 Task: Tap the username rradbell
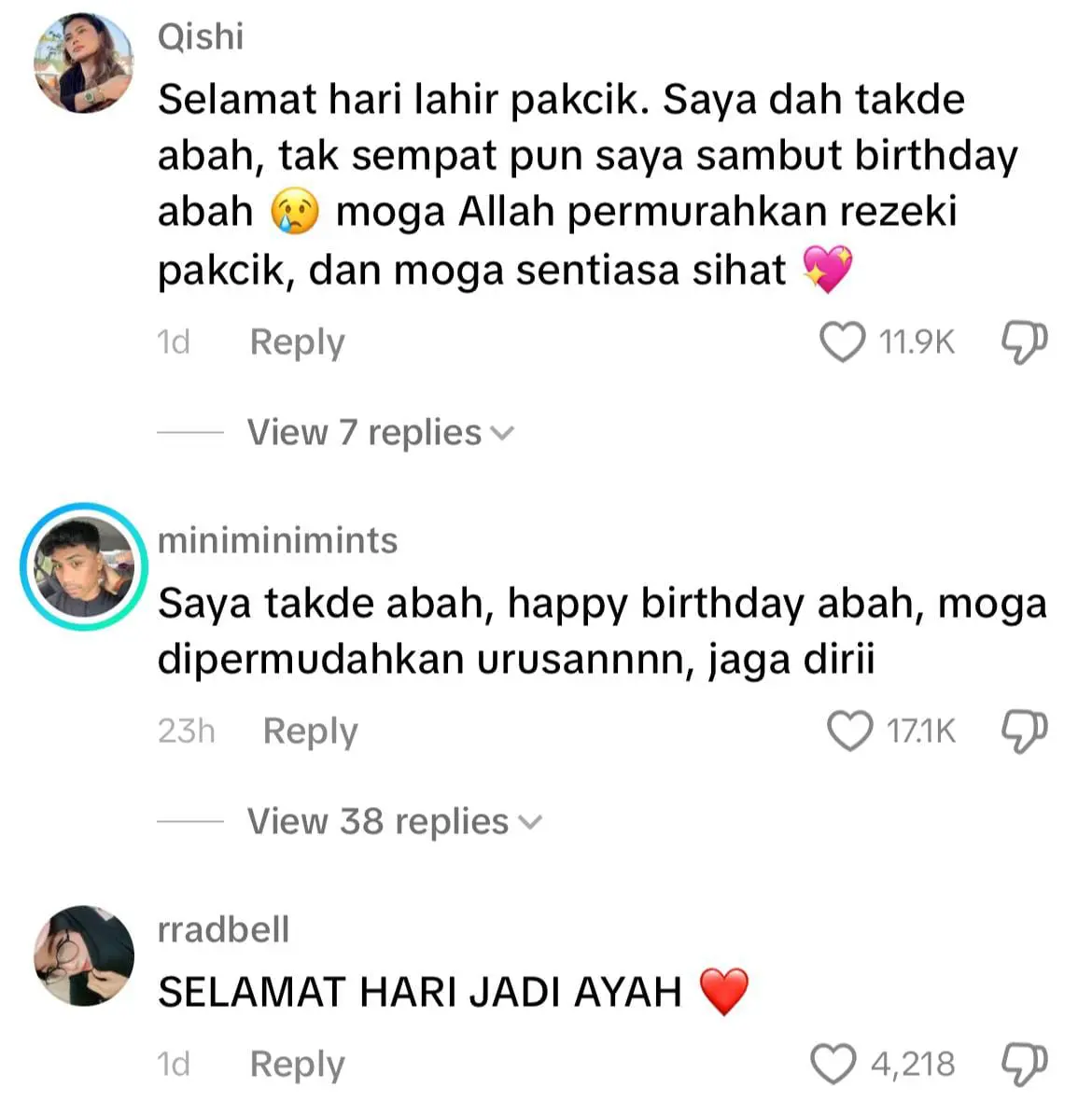point(224,929)
